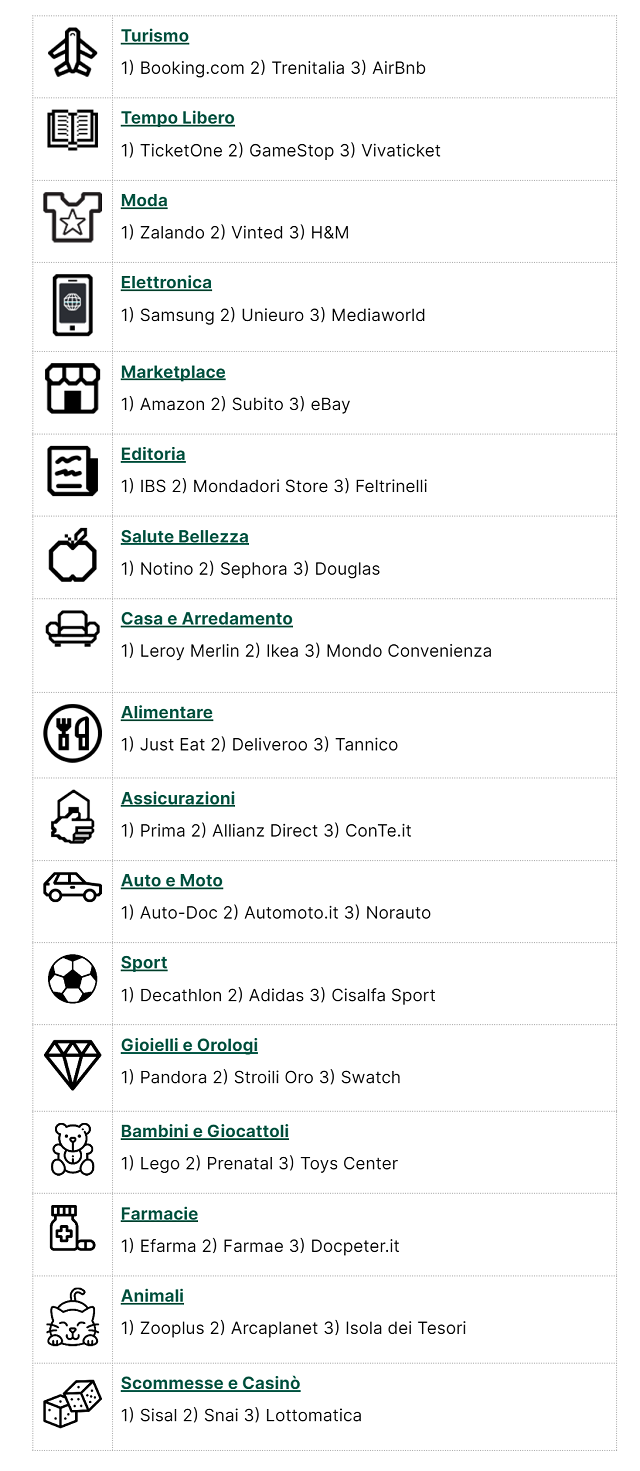Image resolution: width=640 pixels, height=1471 pixels.
Task: Open the Turismo category link
Action: click(x=155, y=36)
